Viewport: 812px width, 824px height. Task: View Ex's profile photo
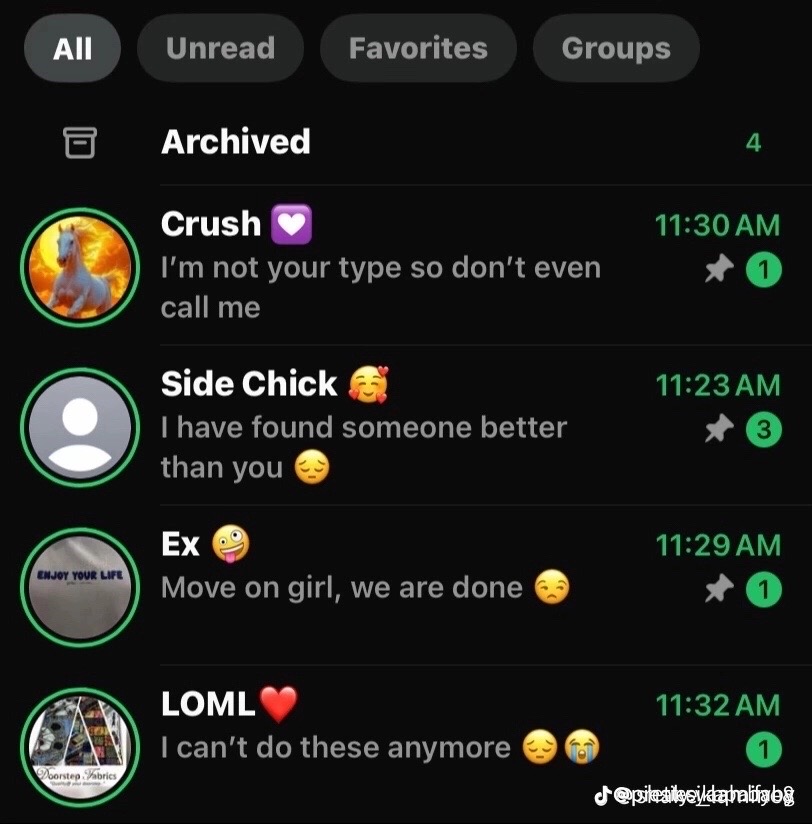80,587
